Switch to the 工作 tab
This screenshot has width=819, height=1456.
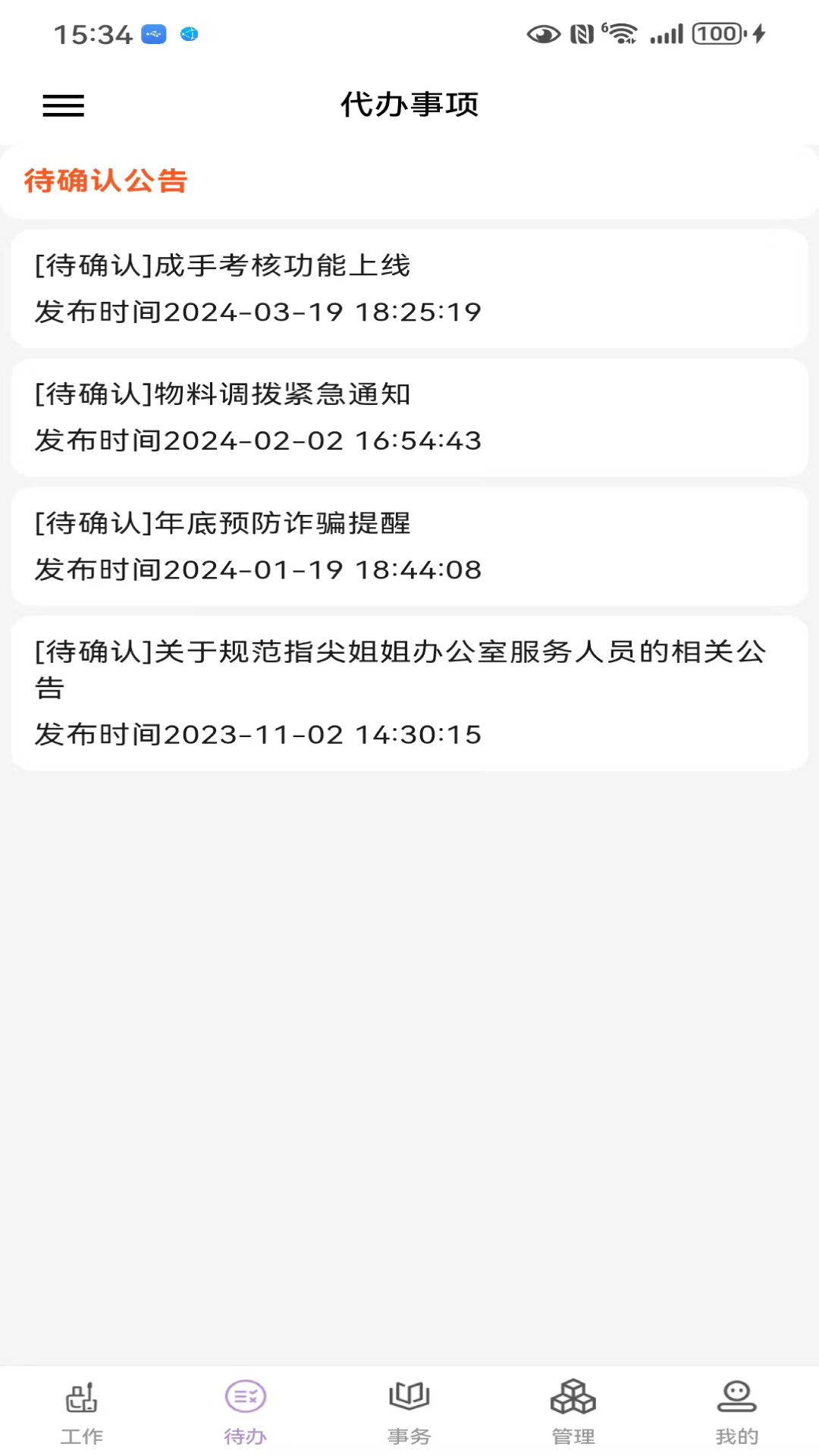[82, 1411]
